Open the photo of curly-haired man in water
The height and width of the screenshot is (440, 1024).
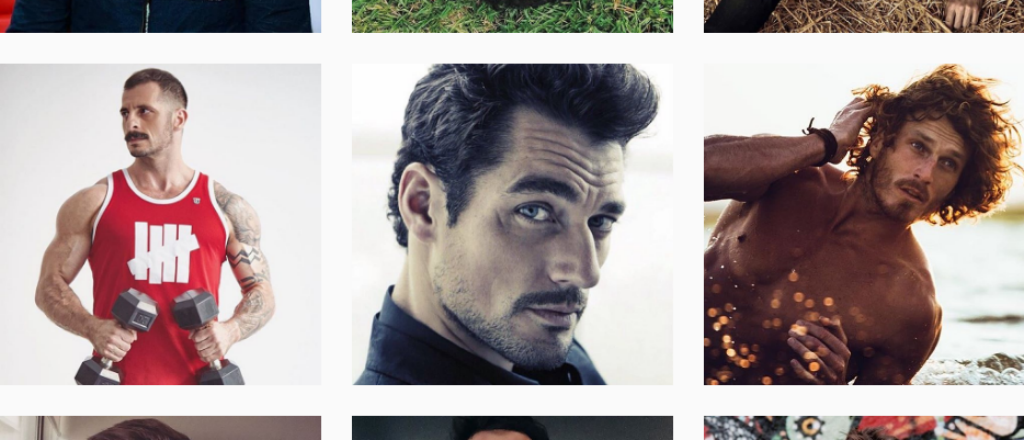(x=863, y=224)
